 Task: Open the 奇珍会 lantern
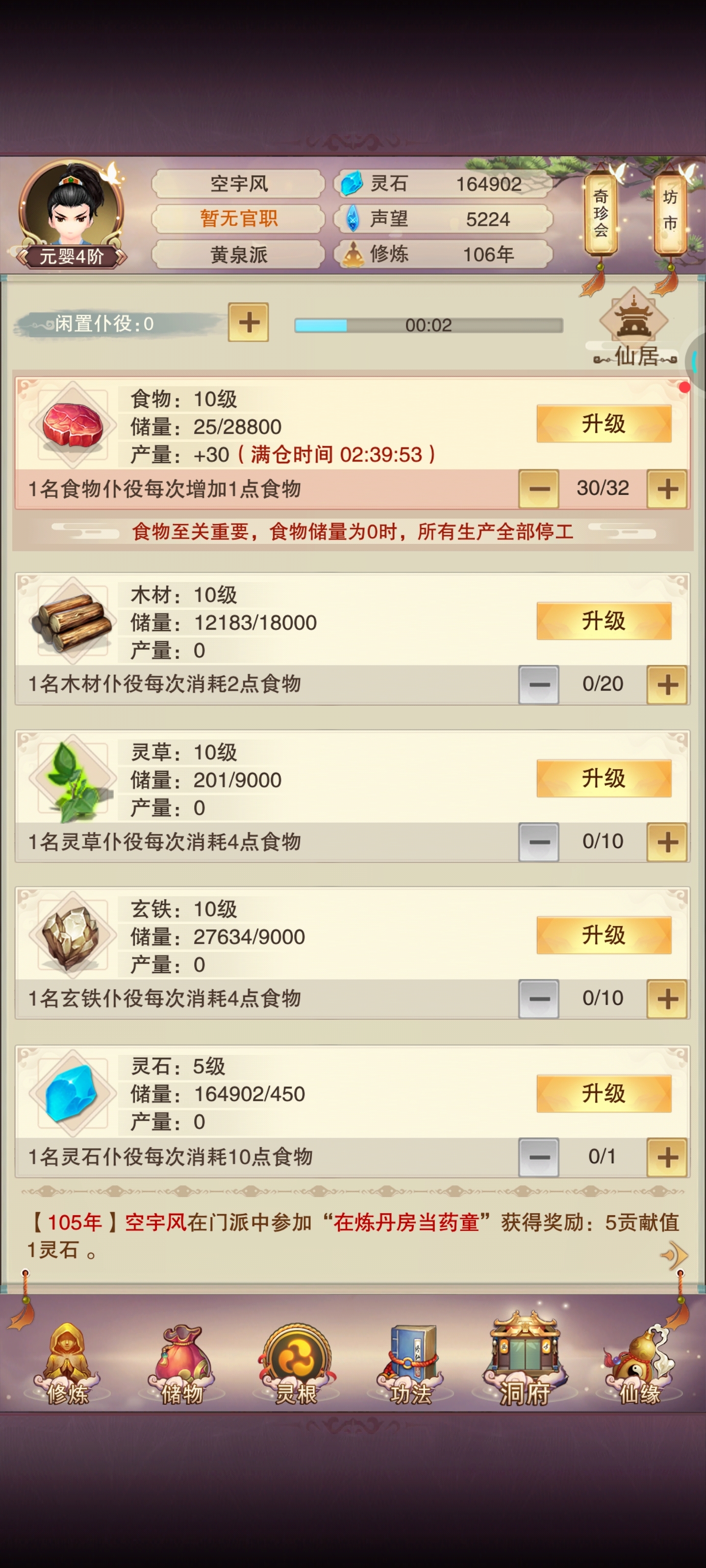tap(601, 213)
